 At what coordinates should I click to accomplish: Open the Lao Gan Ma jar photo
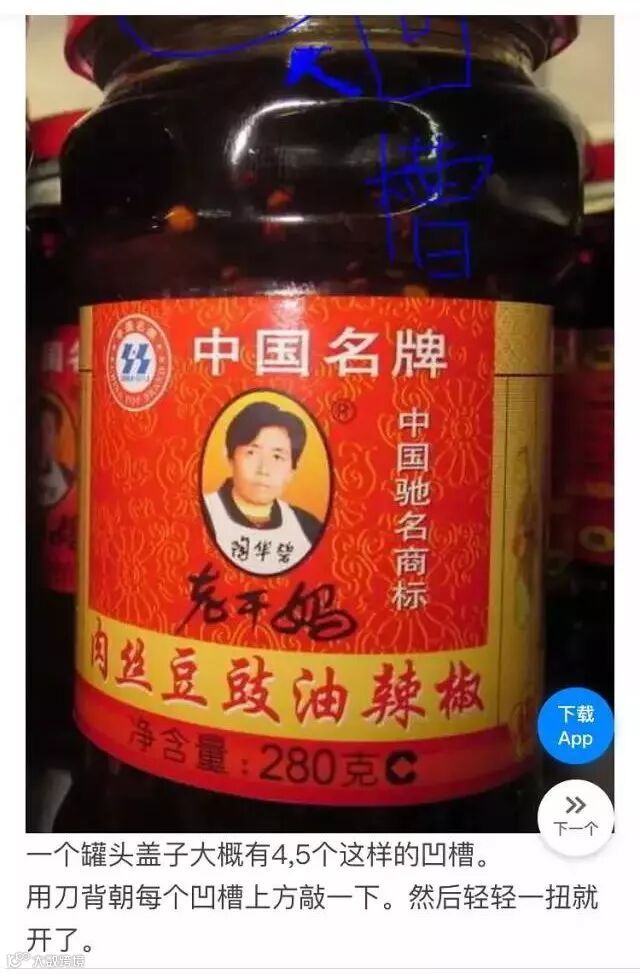pyautogui.click(x=319, y=424)
